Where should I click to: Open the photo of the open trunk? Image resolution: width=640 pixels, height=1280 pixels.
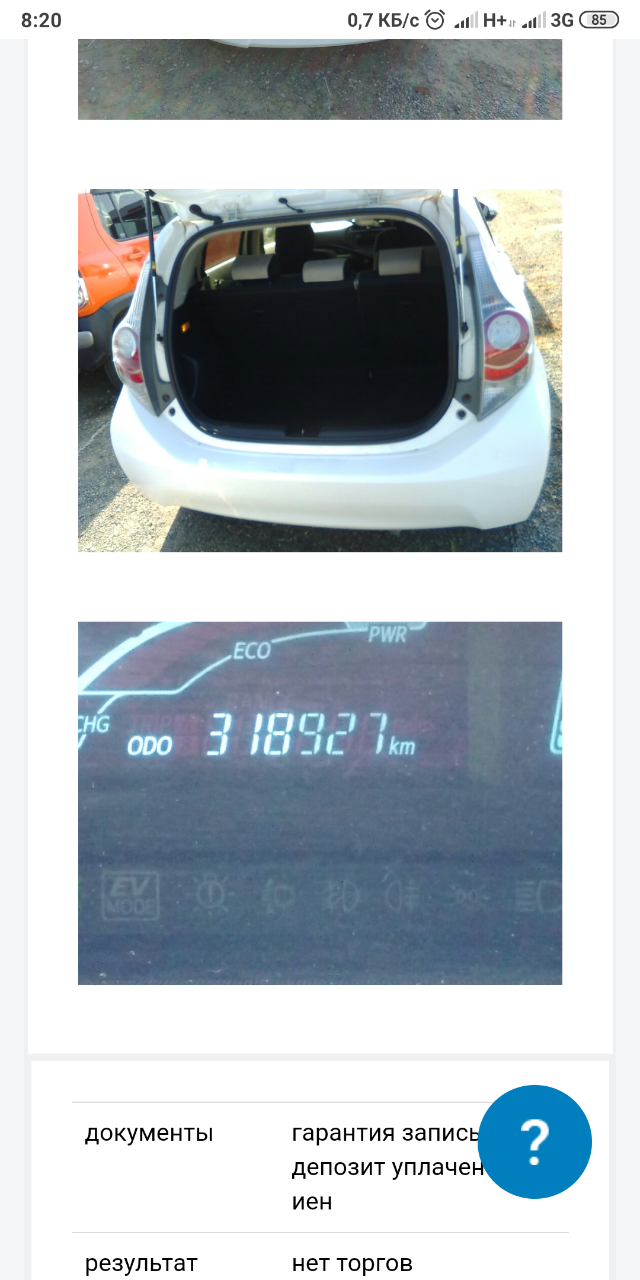click(x=320, y=370)
